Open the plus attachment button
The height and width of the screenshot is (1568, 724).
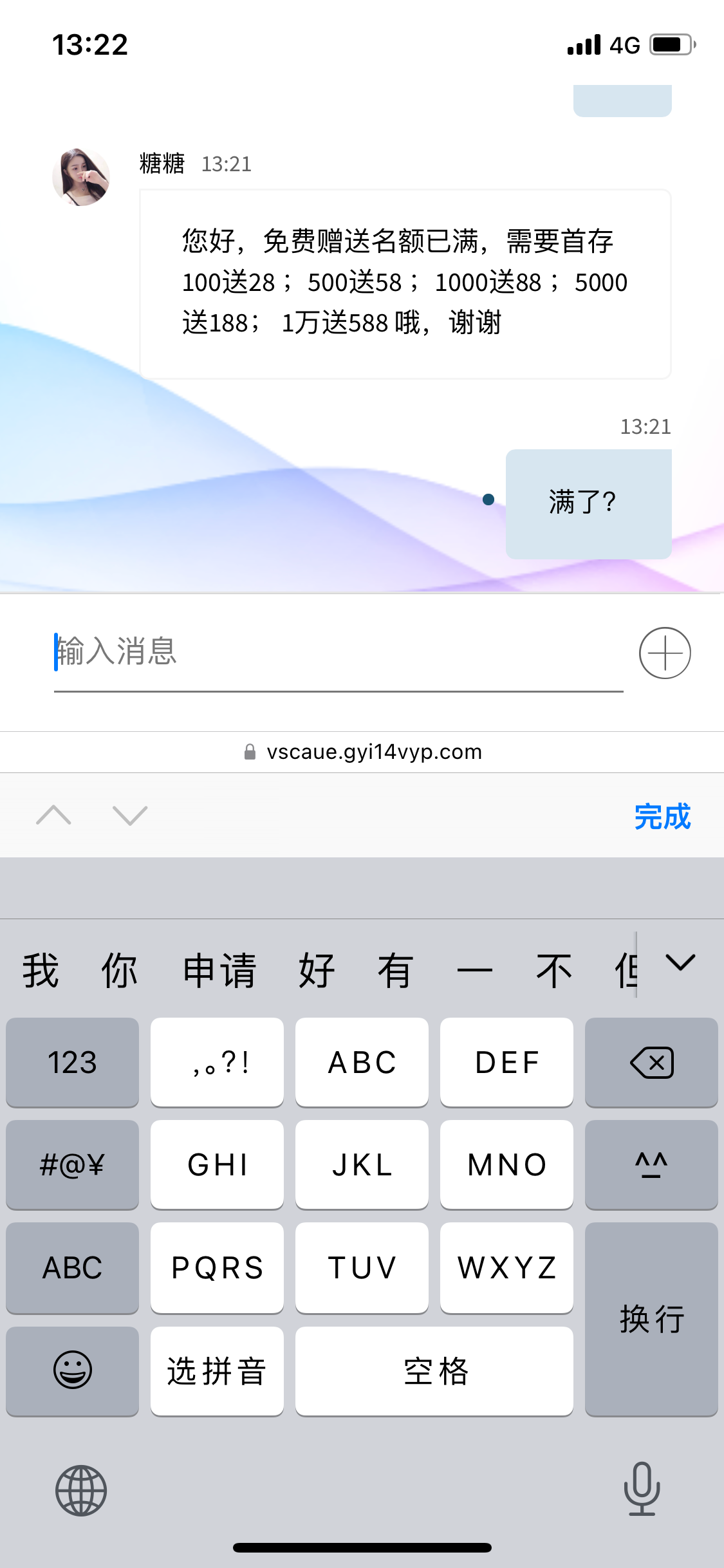coord(664,653)
